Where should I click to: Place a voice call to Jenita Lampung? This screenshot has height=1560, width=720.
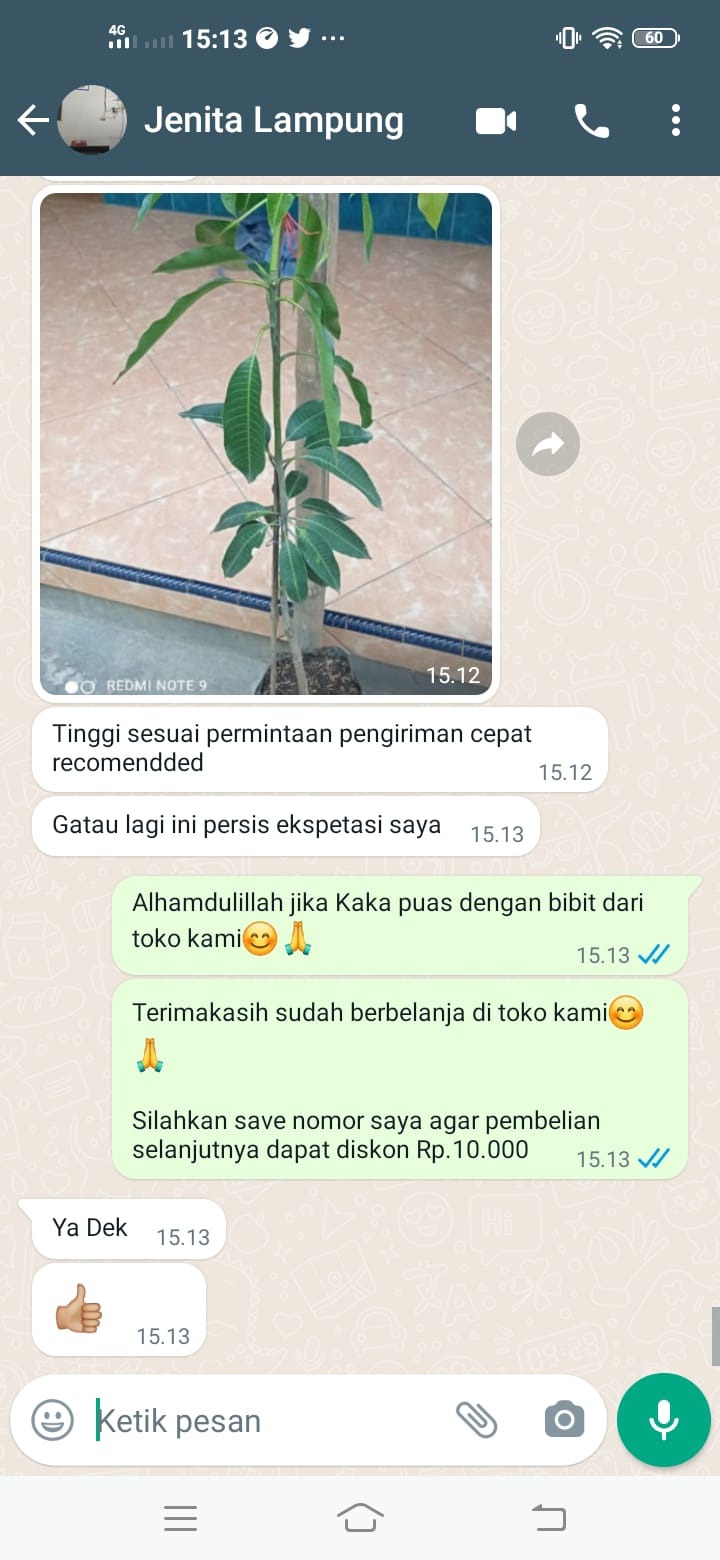click(x=591, y=121)
